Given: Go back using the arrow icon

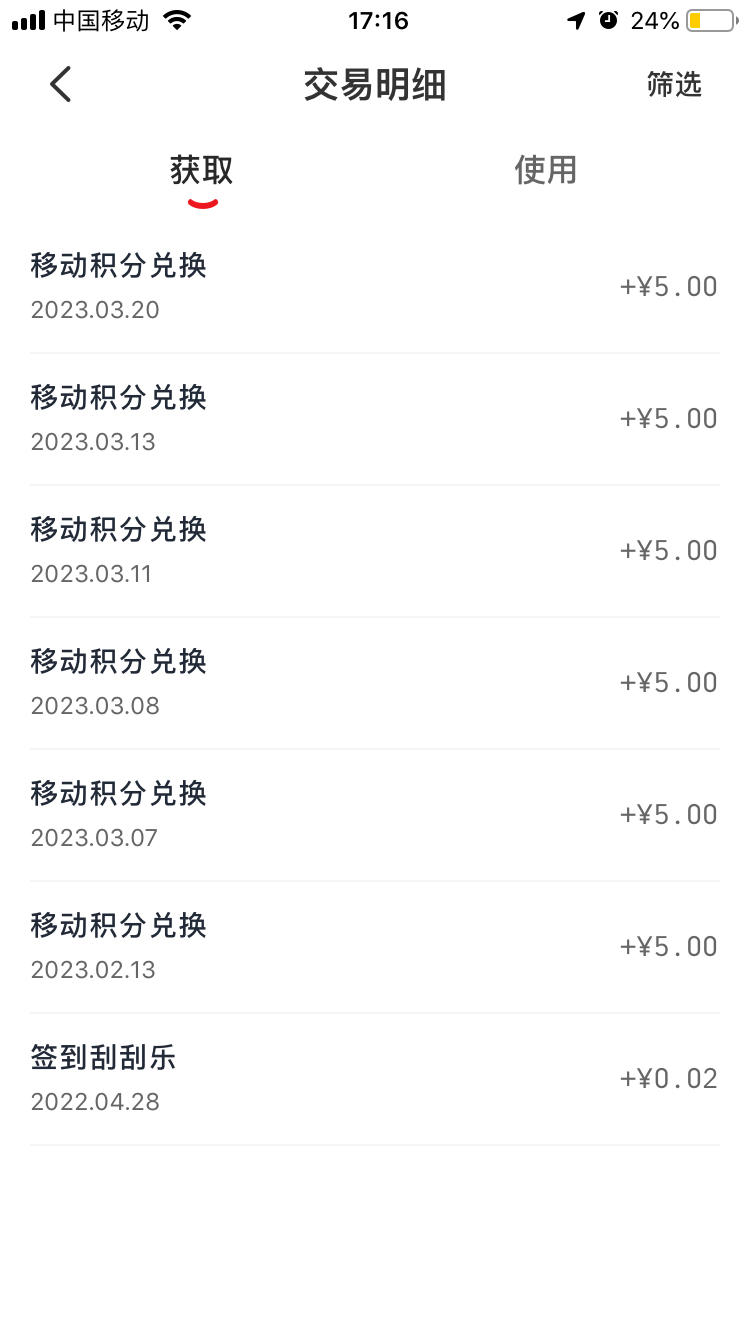Looking at the screenshot, I should pos(61,84).
